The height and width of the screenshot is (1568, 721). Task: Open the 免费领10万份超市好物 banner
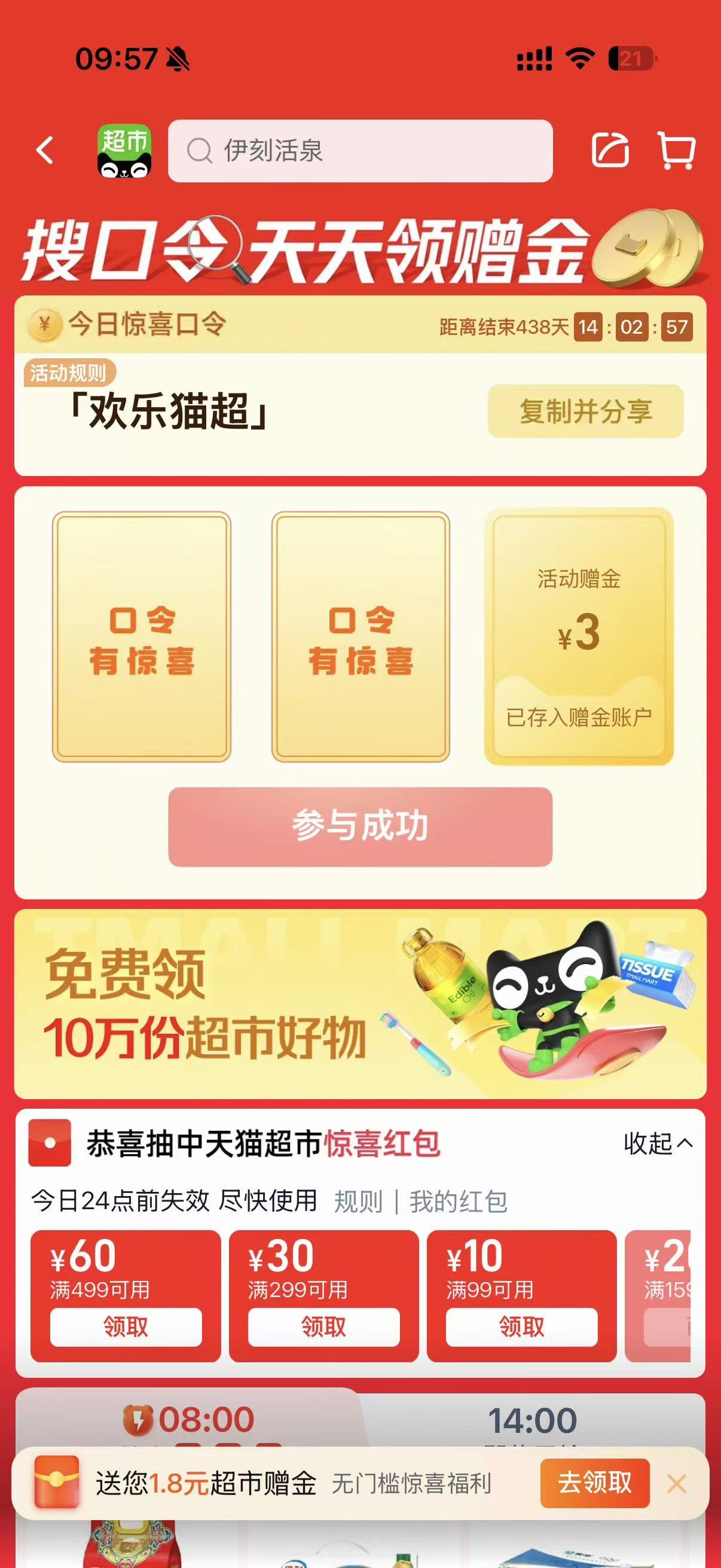click(360, 1004)
